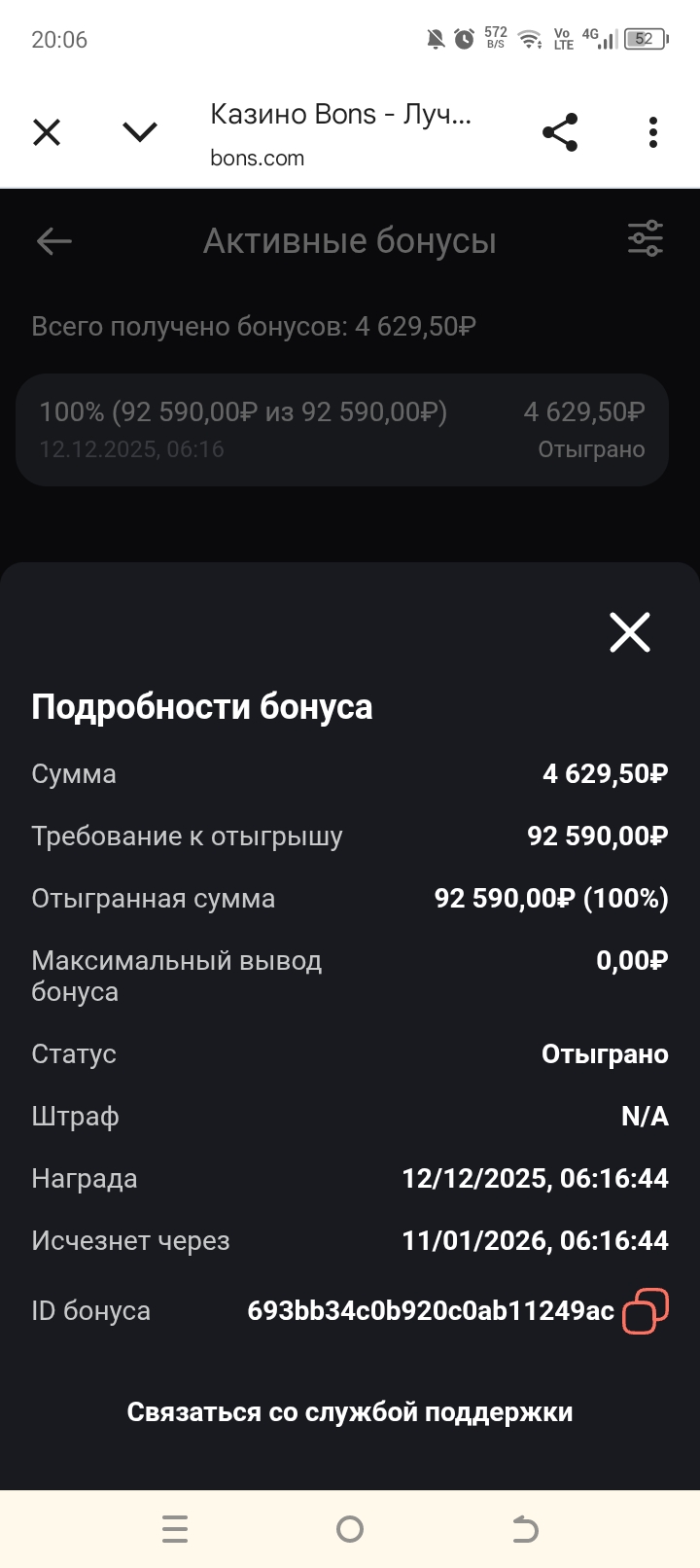Contact support via Связаться со службой поддержки
This screenshot has width=700, height=1568.
(350, 1412)
